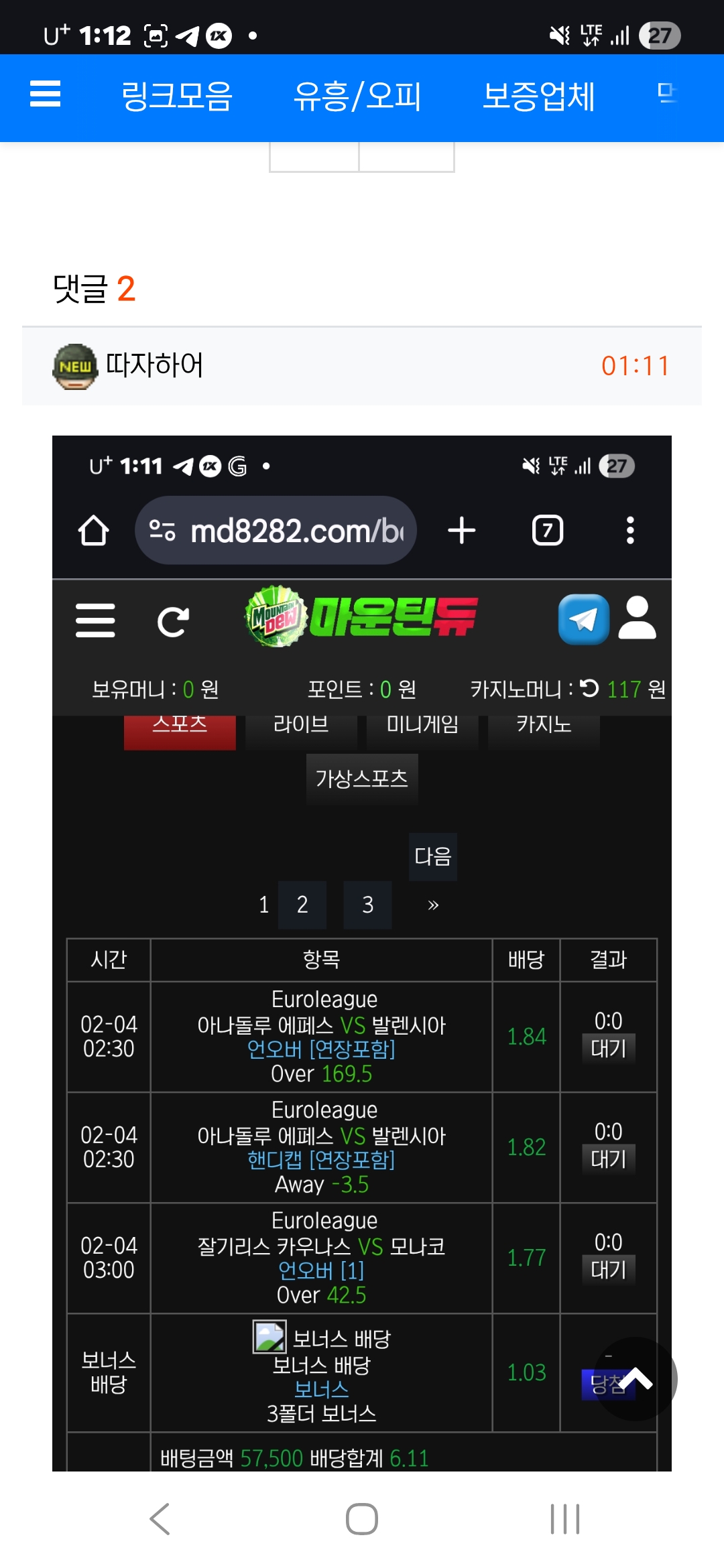The width and height of the screenshot is (724, 1568).
Task: Open commenter 따자하어's profile
Action: 154,366
